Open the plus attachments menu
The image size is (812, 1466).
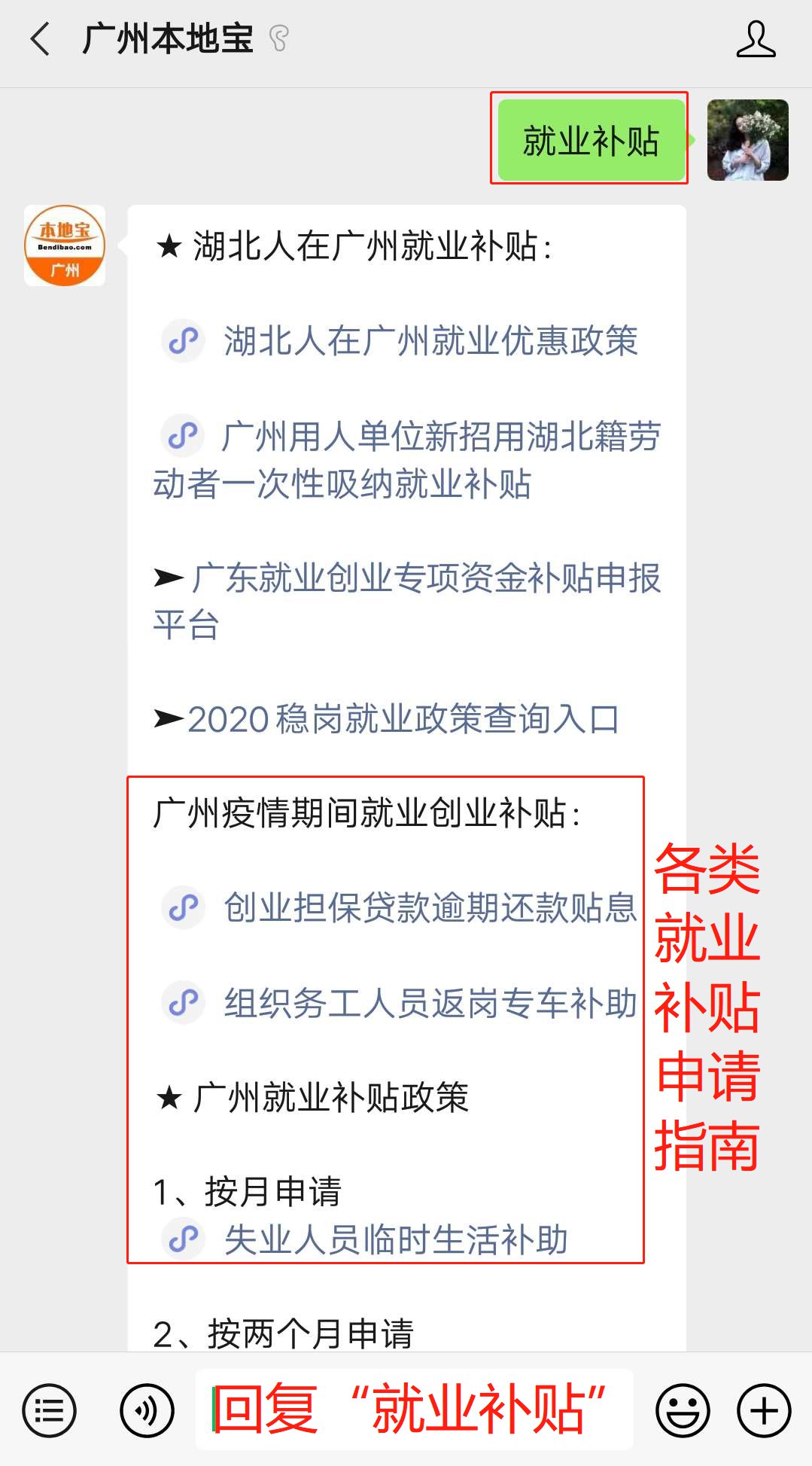click(x=764, y=1410)
